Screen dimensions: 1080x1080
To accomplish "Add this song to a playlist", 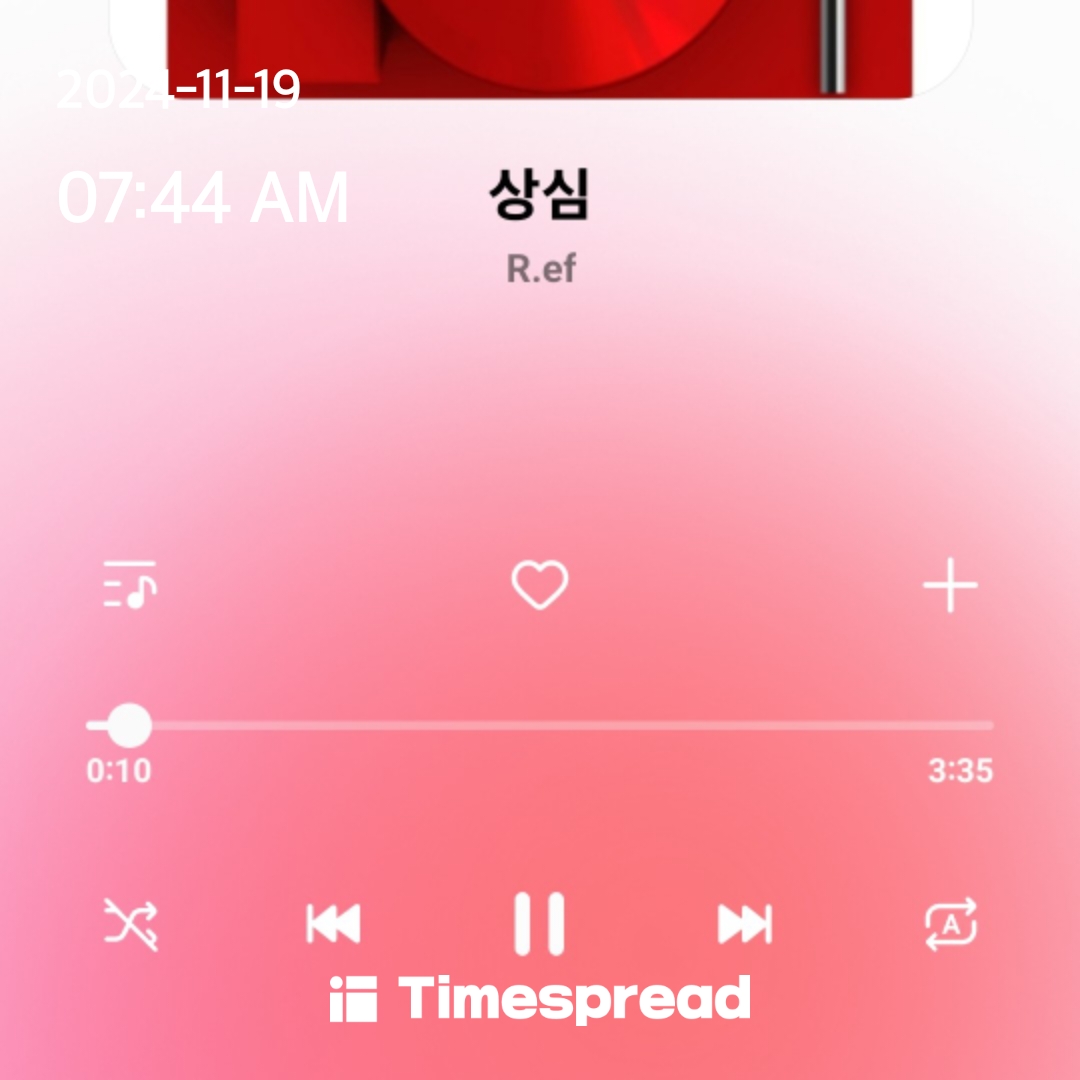I will 950,586.
